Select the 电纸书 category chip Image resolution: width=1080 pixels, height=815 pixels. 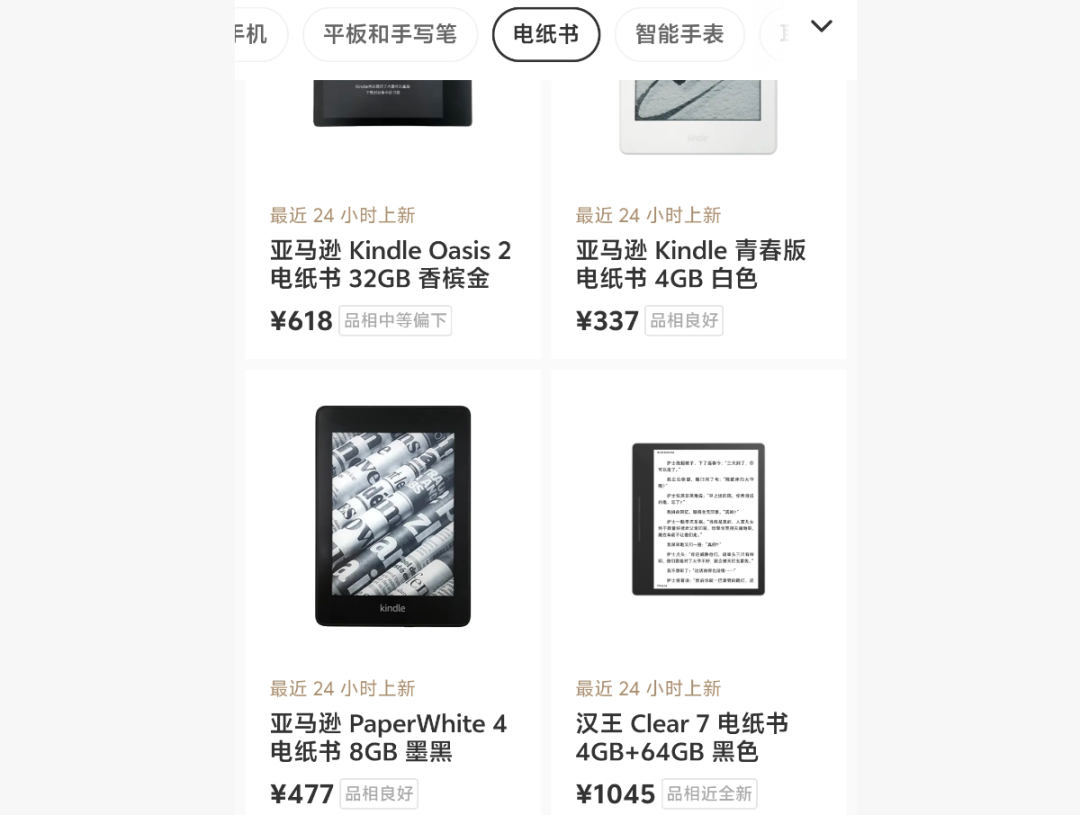pos(546,34)
